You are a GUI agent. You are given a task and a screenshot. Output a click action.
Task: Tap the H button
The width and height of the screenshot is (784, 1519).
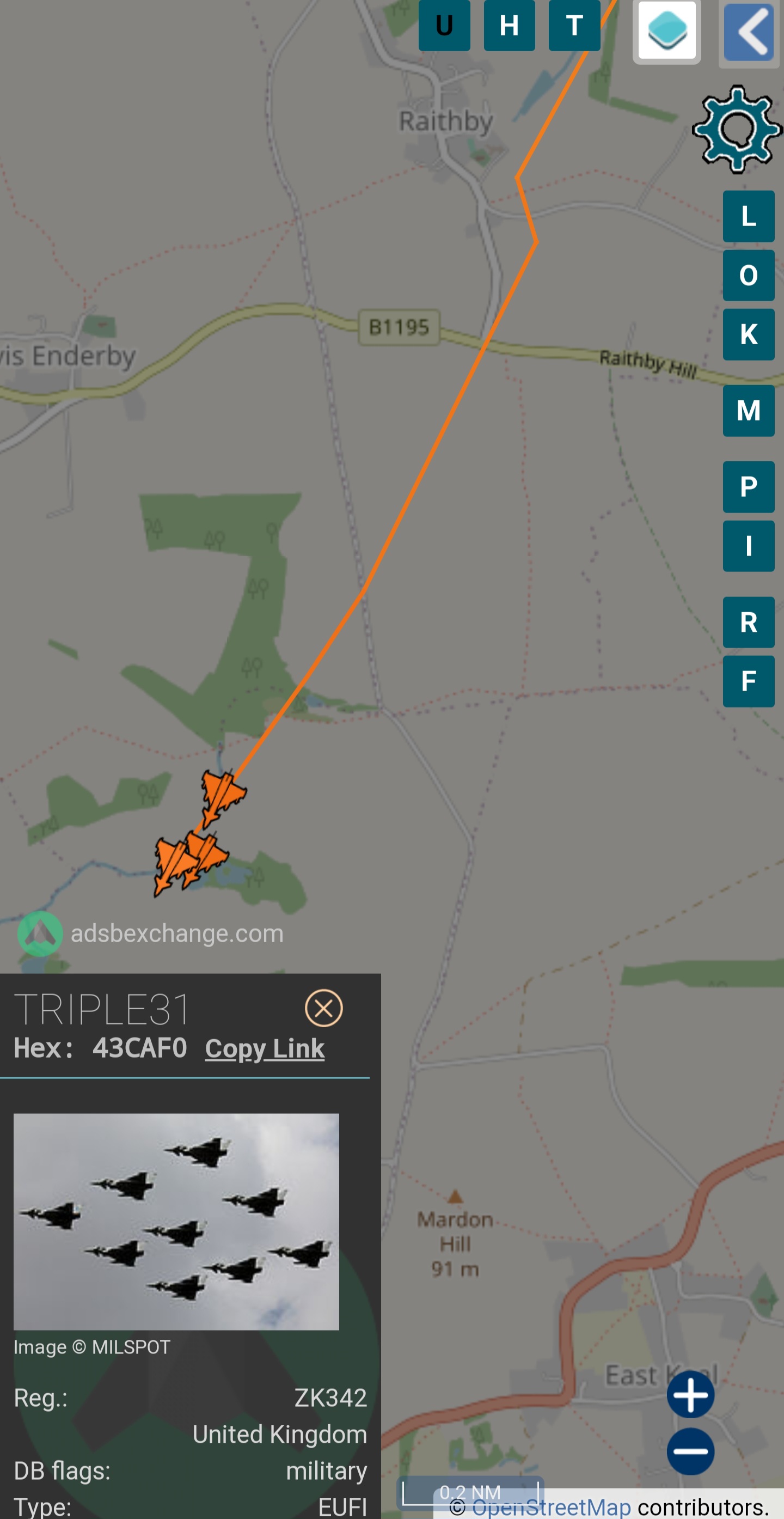pyautogui.click(x=509, y=26)
